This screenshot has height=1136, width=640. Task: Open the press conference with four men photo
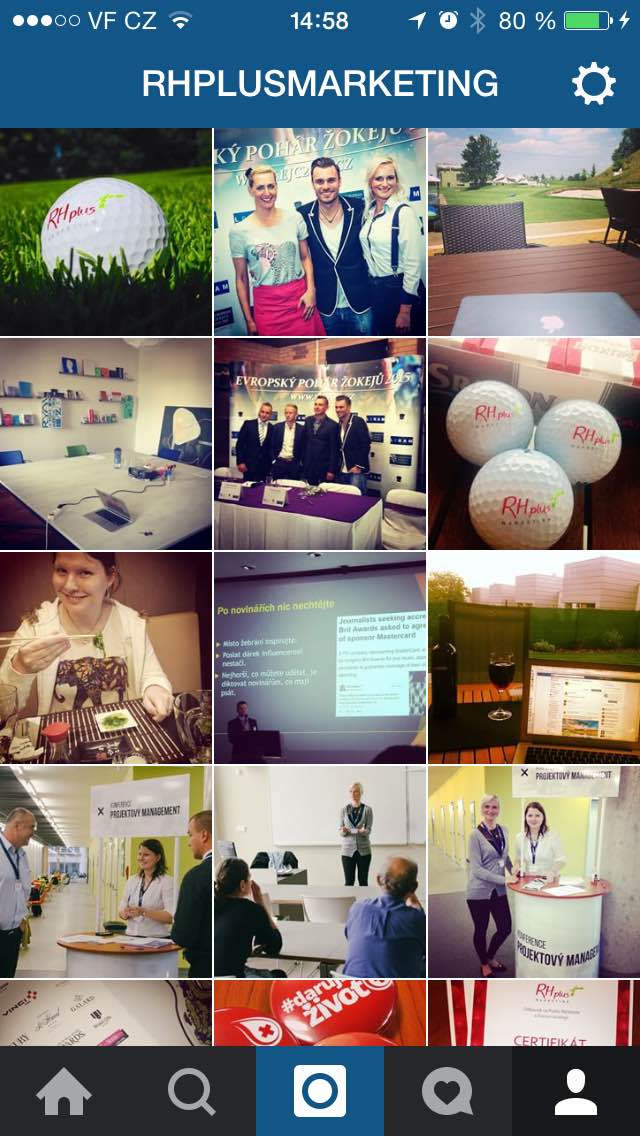point(320,444)
